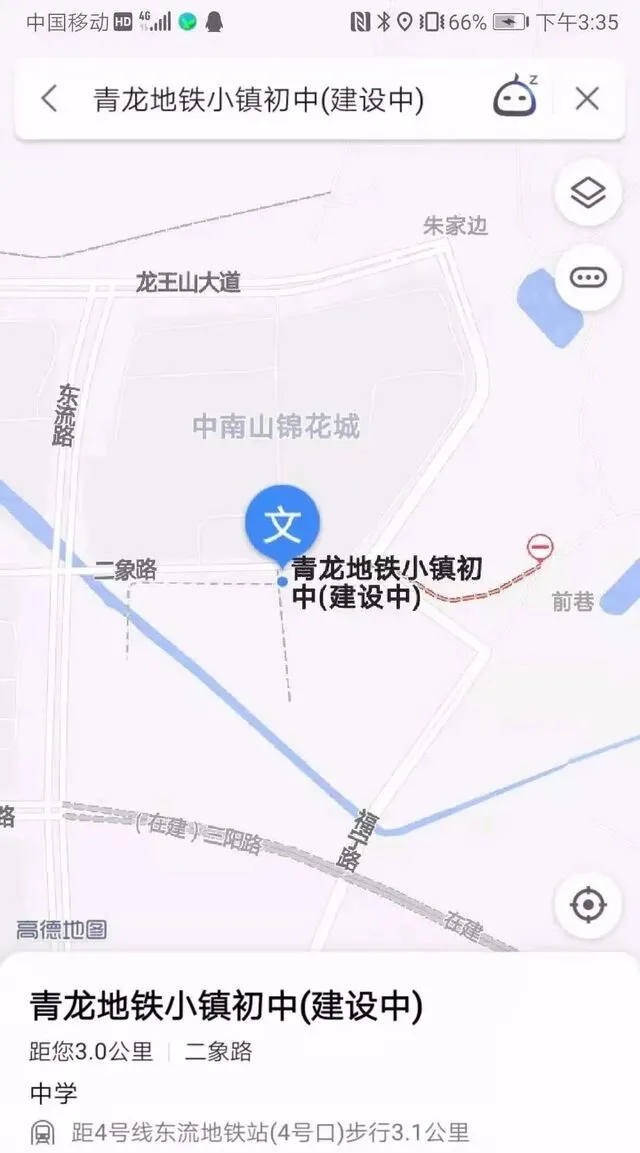Recenter the map on my location
Image resolution: width=640 pixels, height=1153 pixels.
pos(587,905)
